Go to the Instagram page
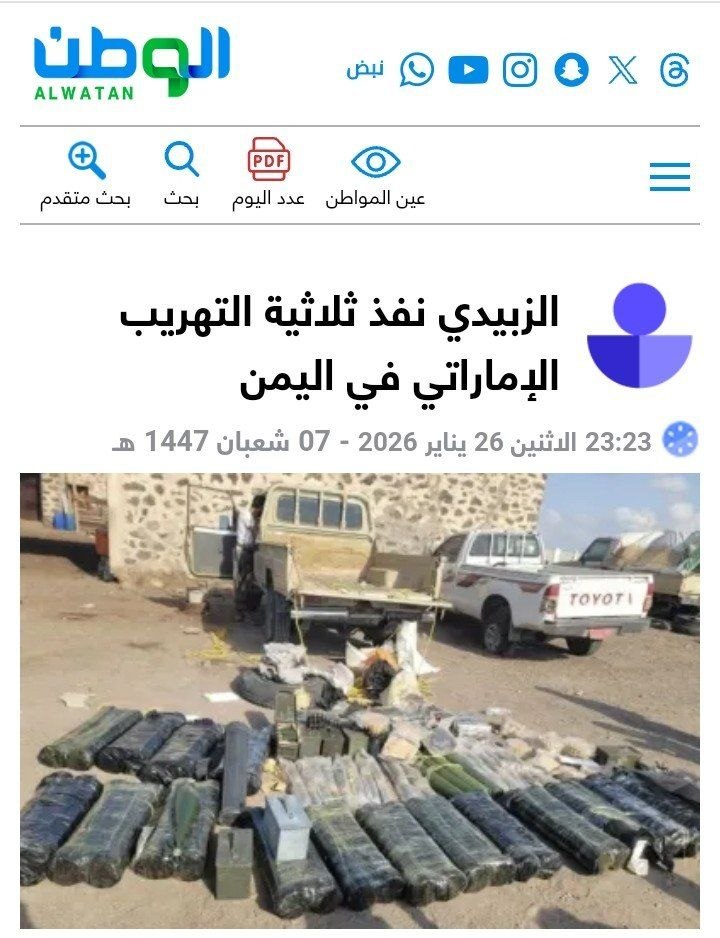The height and width of the screenshot is (938, 720). pyautogui.click(x=520, y=71)
